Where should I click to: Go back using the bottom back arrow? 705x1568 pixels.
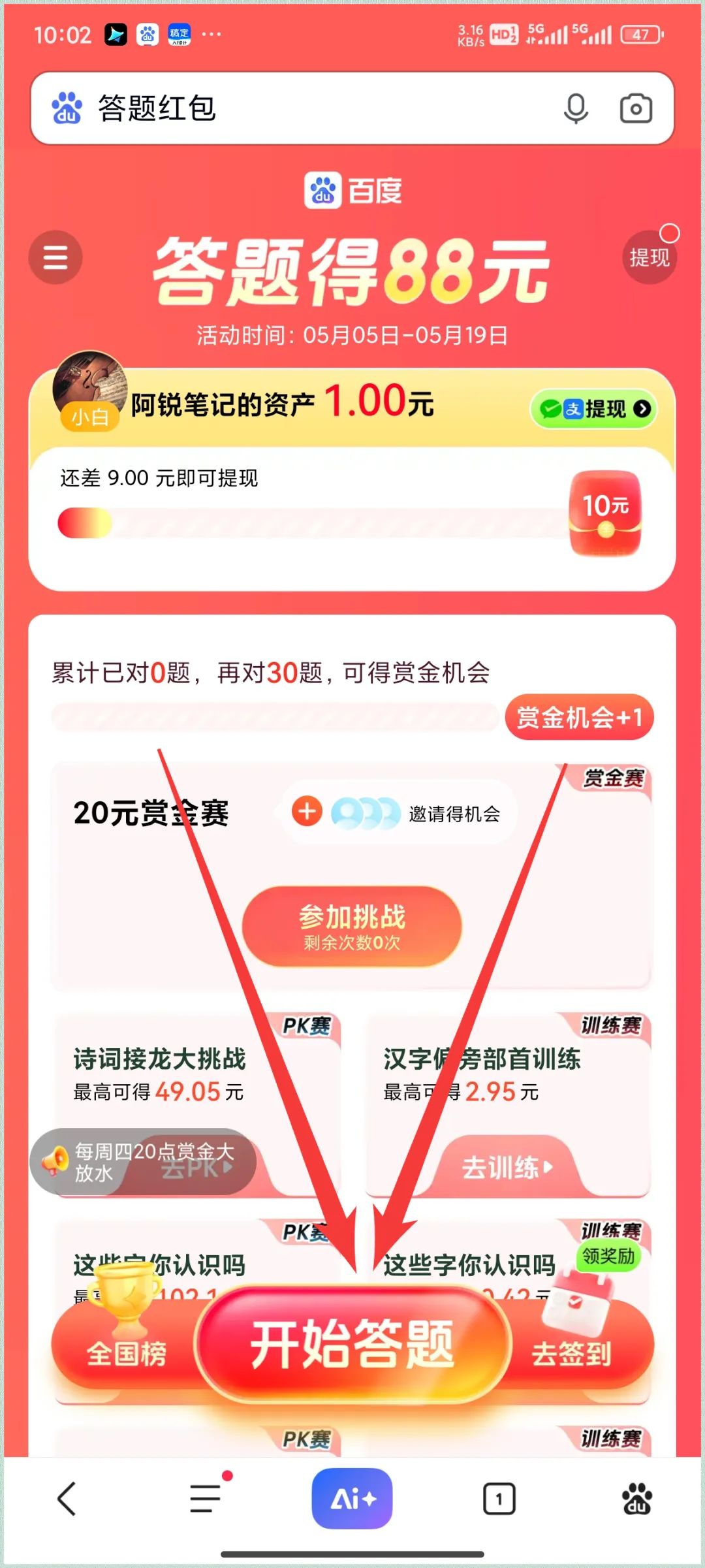click(x=67, y=1498)
